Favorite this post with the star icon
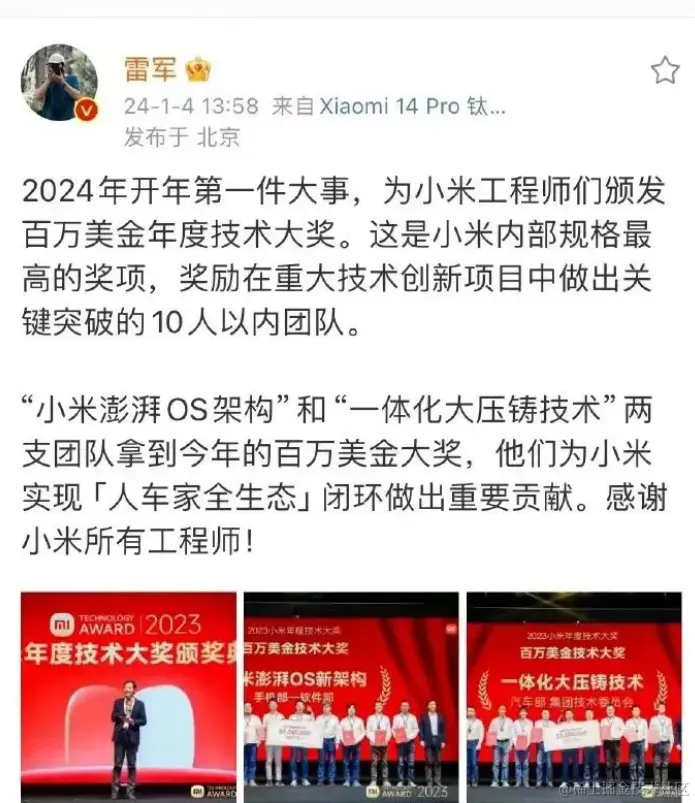The width and height of the screenshot is (695, 803). pyautogui.click(x=664, y=70)
